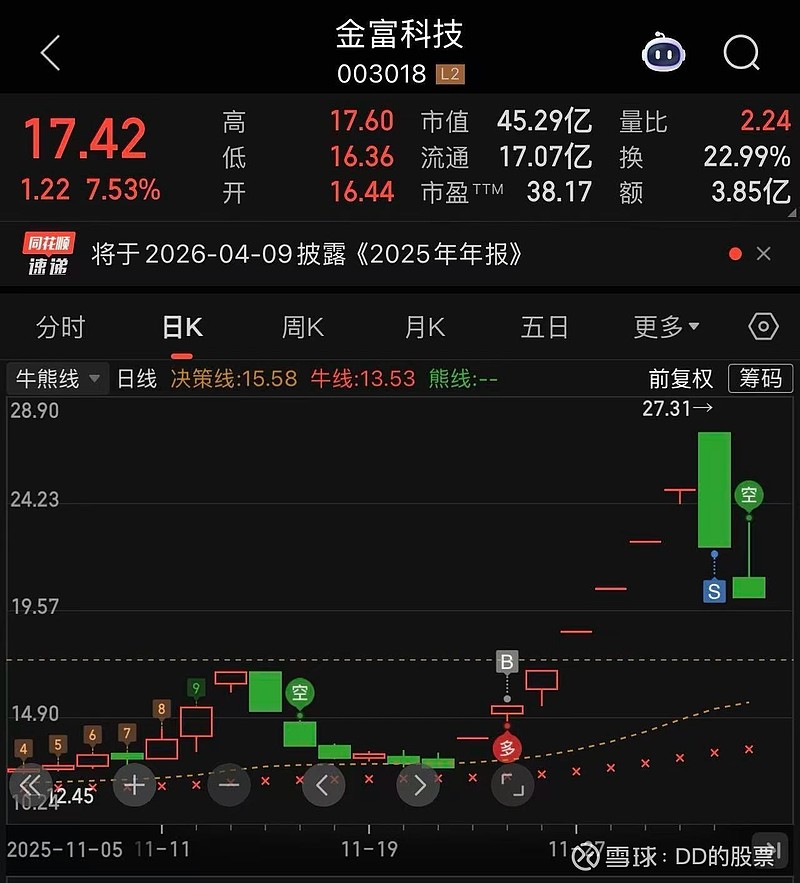Screen dimensions: 800x883
Task: Go back from the 金富科技 stock page
Action: 50,53
